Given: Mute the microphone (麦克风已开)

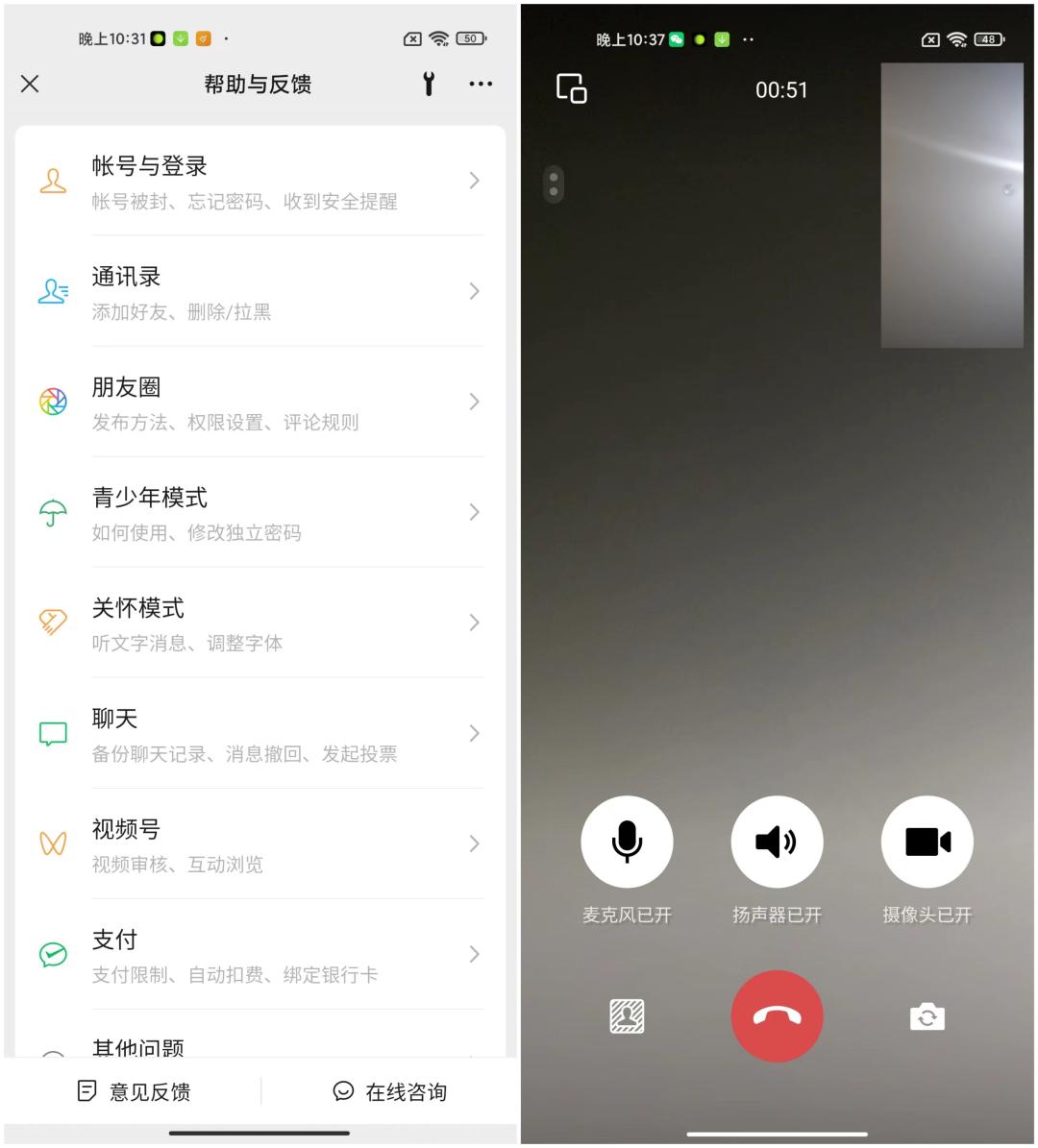Looking at the screenshot, I should [627, 842].
